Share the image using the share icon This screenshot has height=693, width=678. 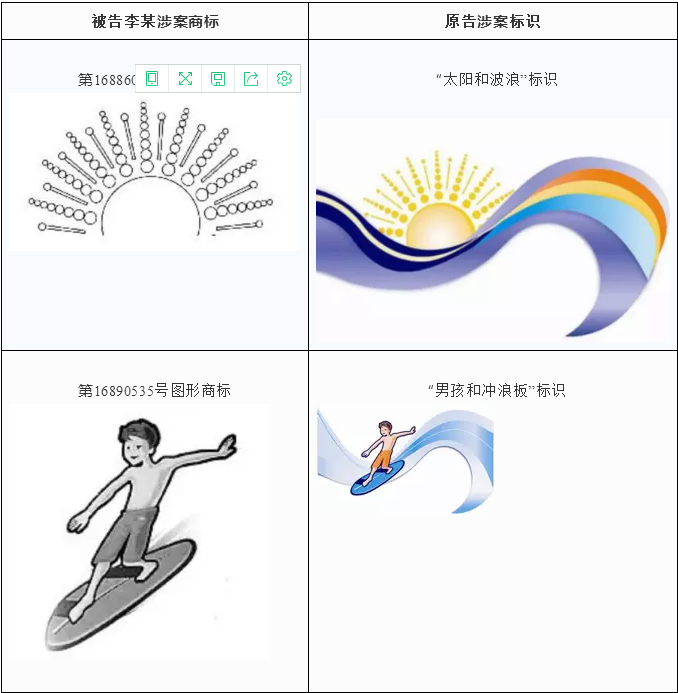(251, 78)
